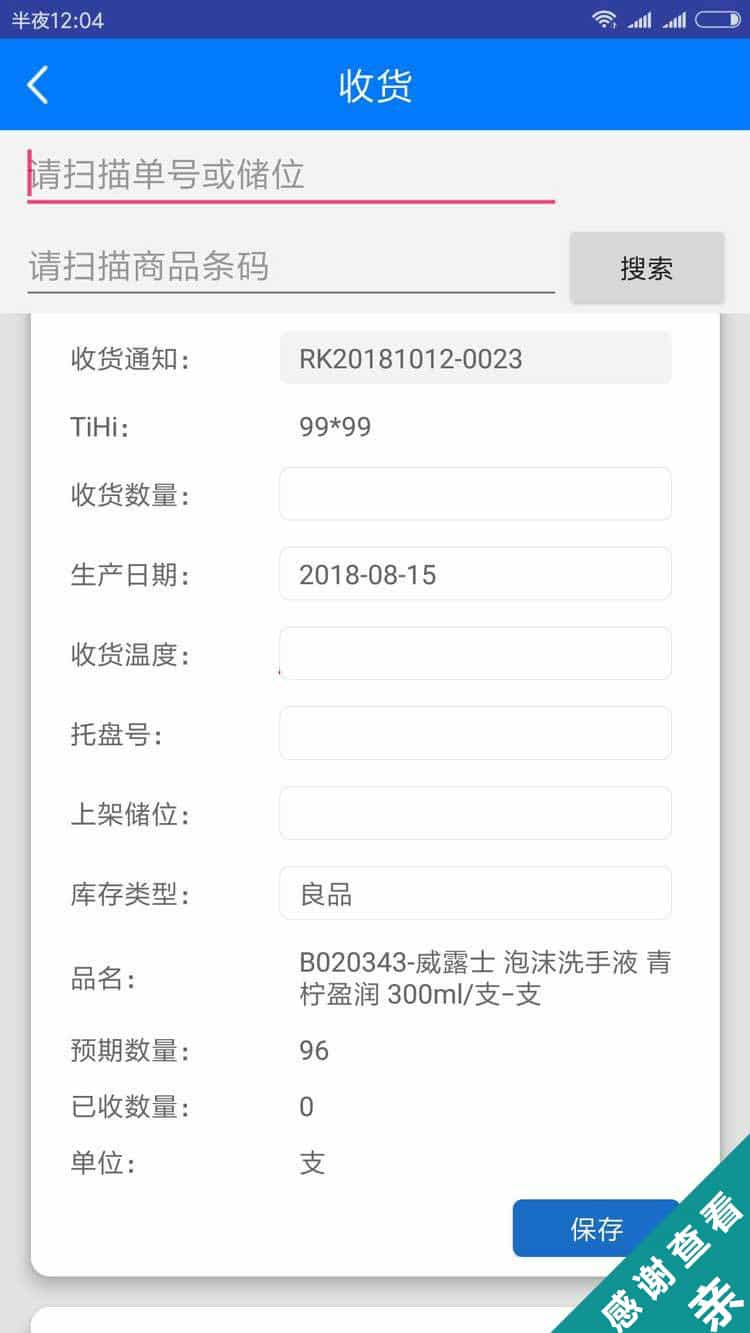
Task: Select the 请扫描商品条码 barcode input
Action: point(290,267)
